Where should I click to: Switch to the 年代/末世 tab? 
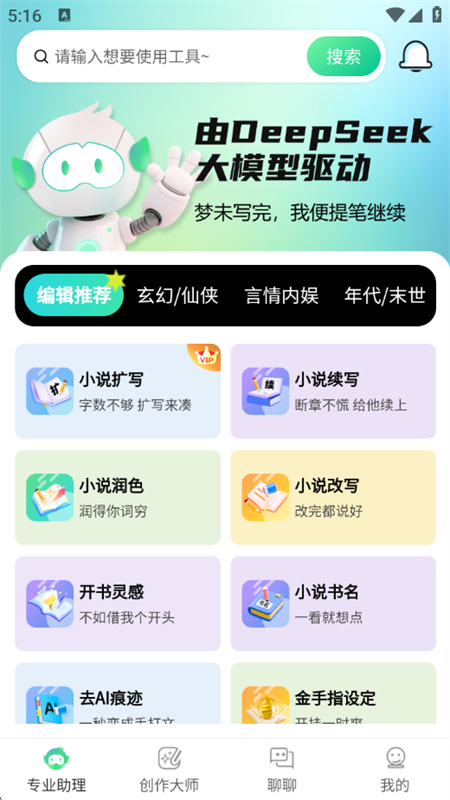pos(385,295)
